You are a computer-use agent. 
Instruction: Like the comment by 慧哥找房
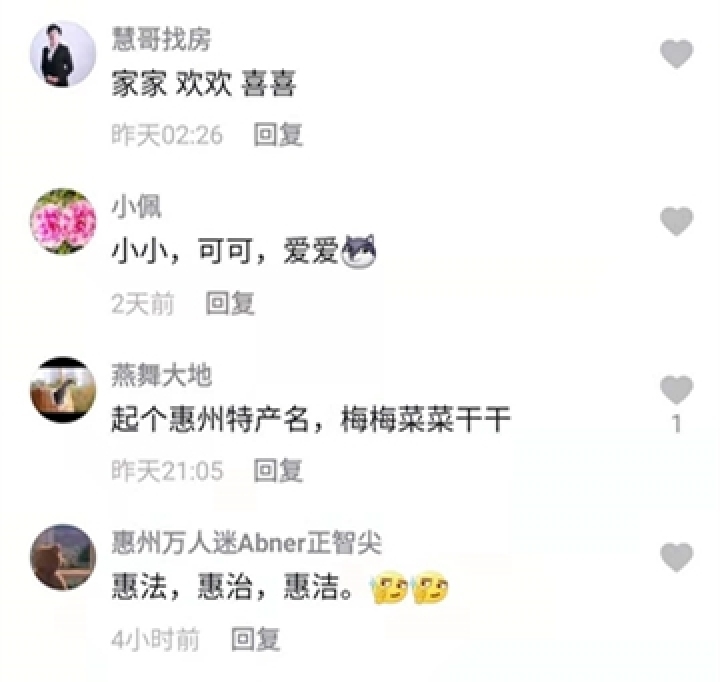[677, 55]
